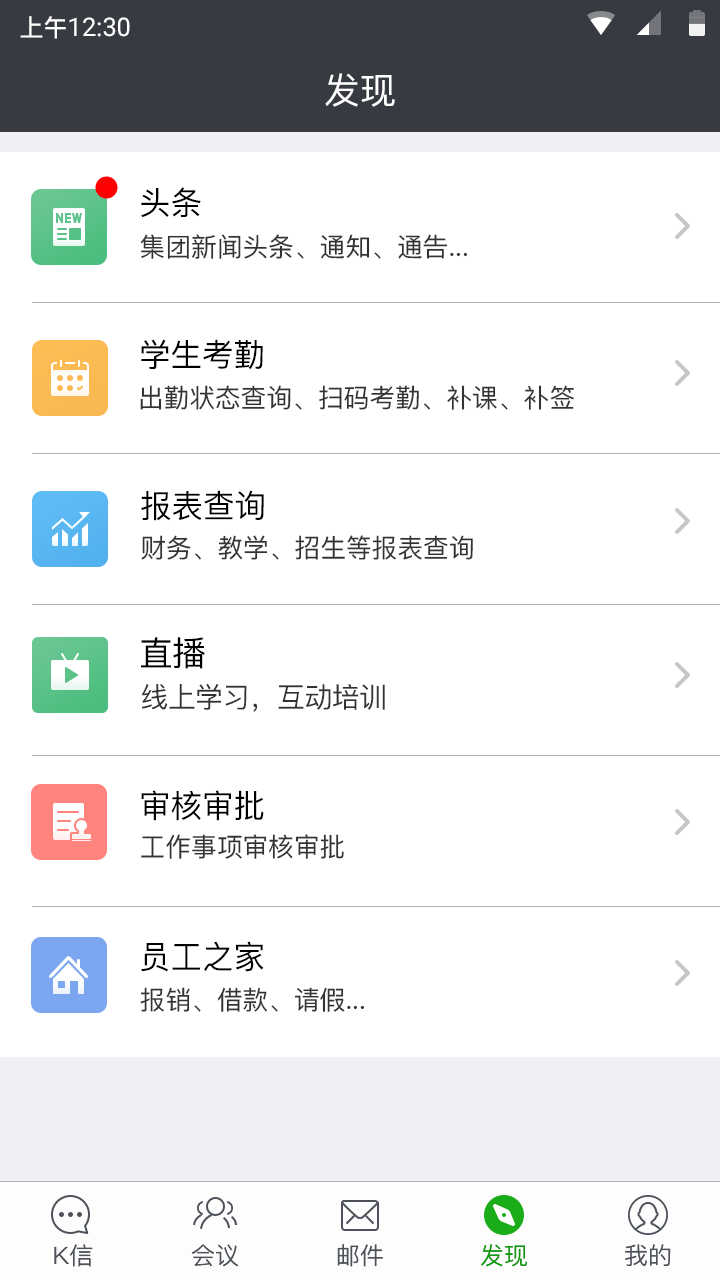
Task: Open the 头条 news headlines row
Action: [x=360, y=227]
